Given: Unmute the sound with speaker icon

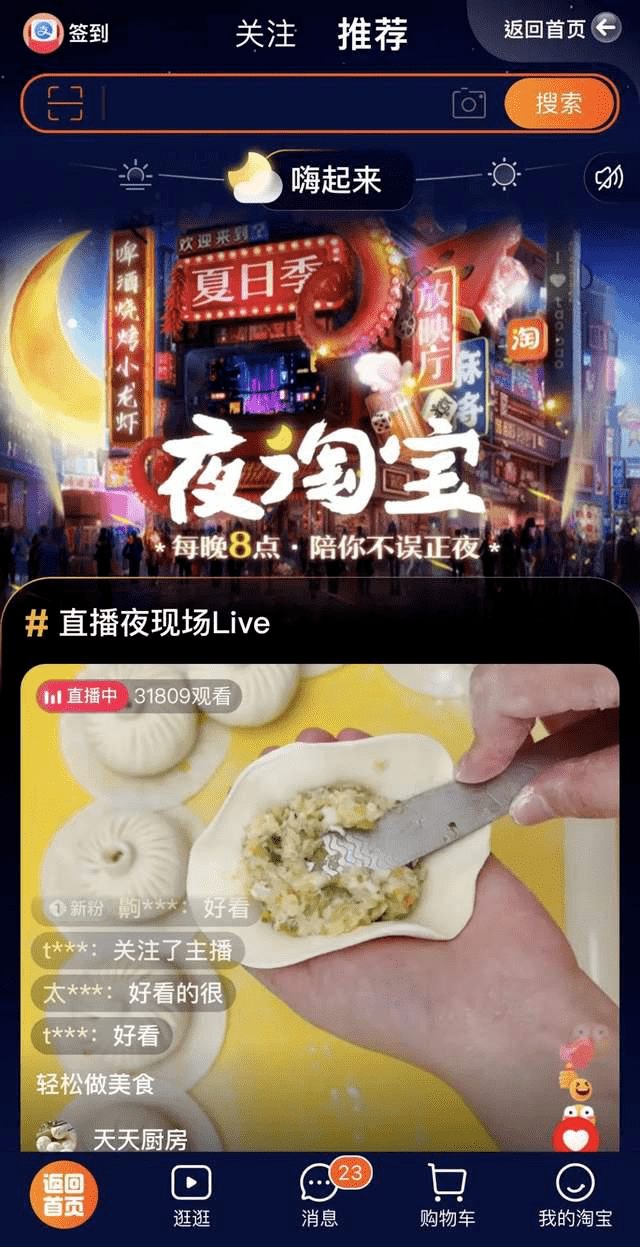Looking at the screenshot, I should click(x=609, y=178).
